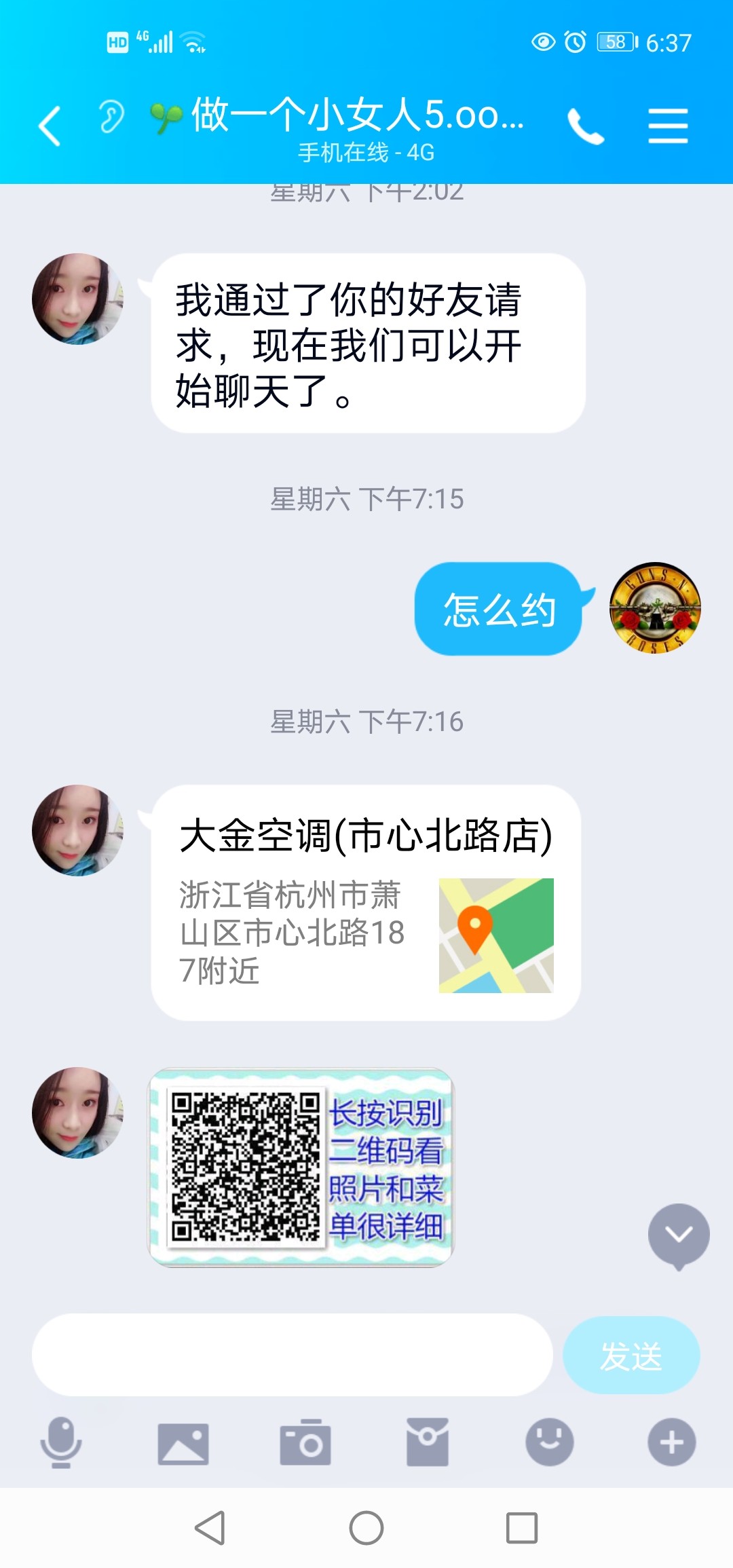Expand the 大金空调 location card
The height and width of the screenshot is (1568, 733).
pos(366,903)
